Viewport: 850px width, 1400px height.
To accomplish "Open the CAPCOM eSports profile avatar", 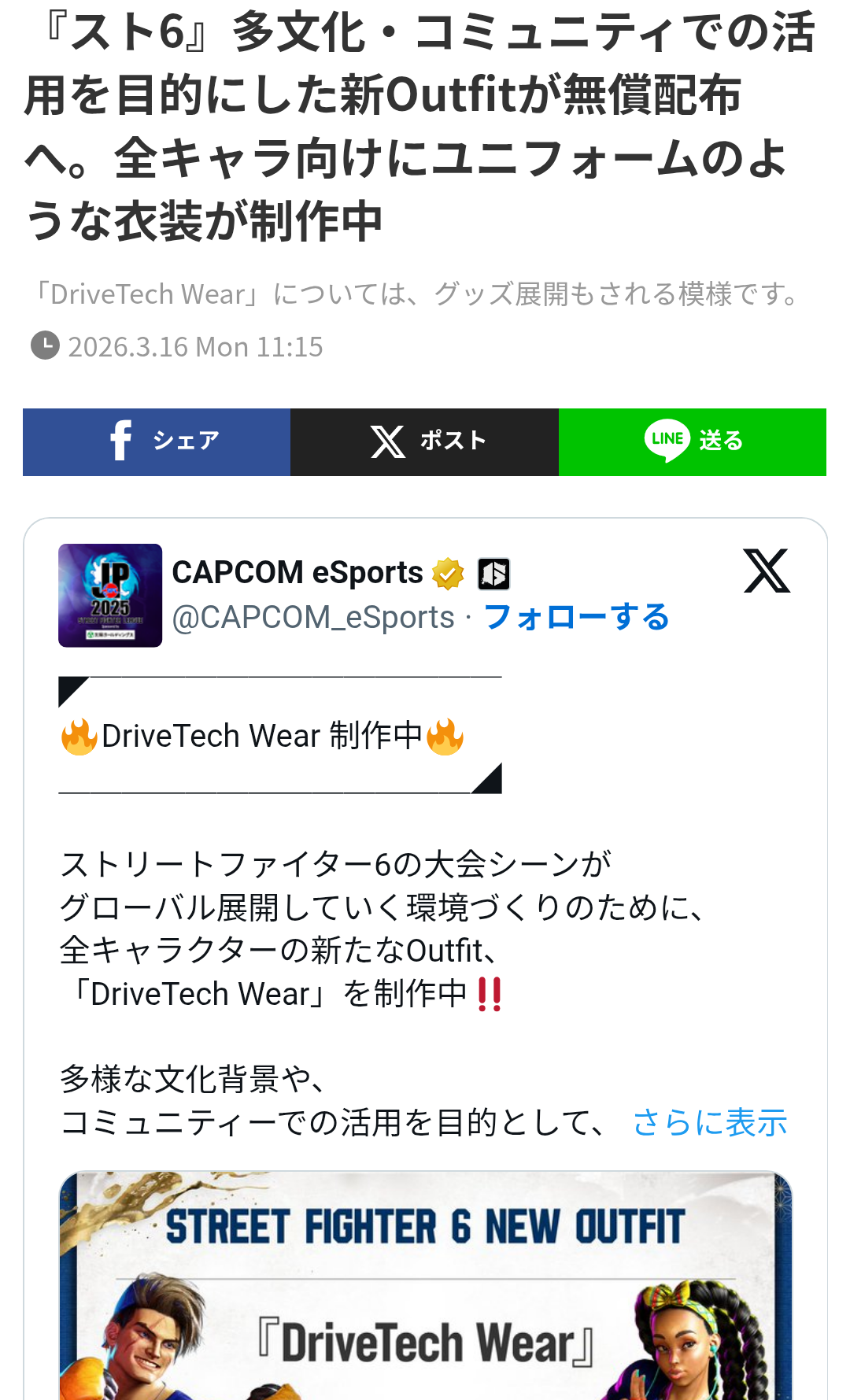I will 110,595.
